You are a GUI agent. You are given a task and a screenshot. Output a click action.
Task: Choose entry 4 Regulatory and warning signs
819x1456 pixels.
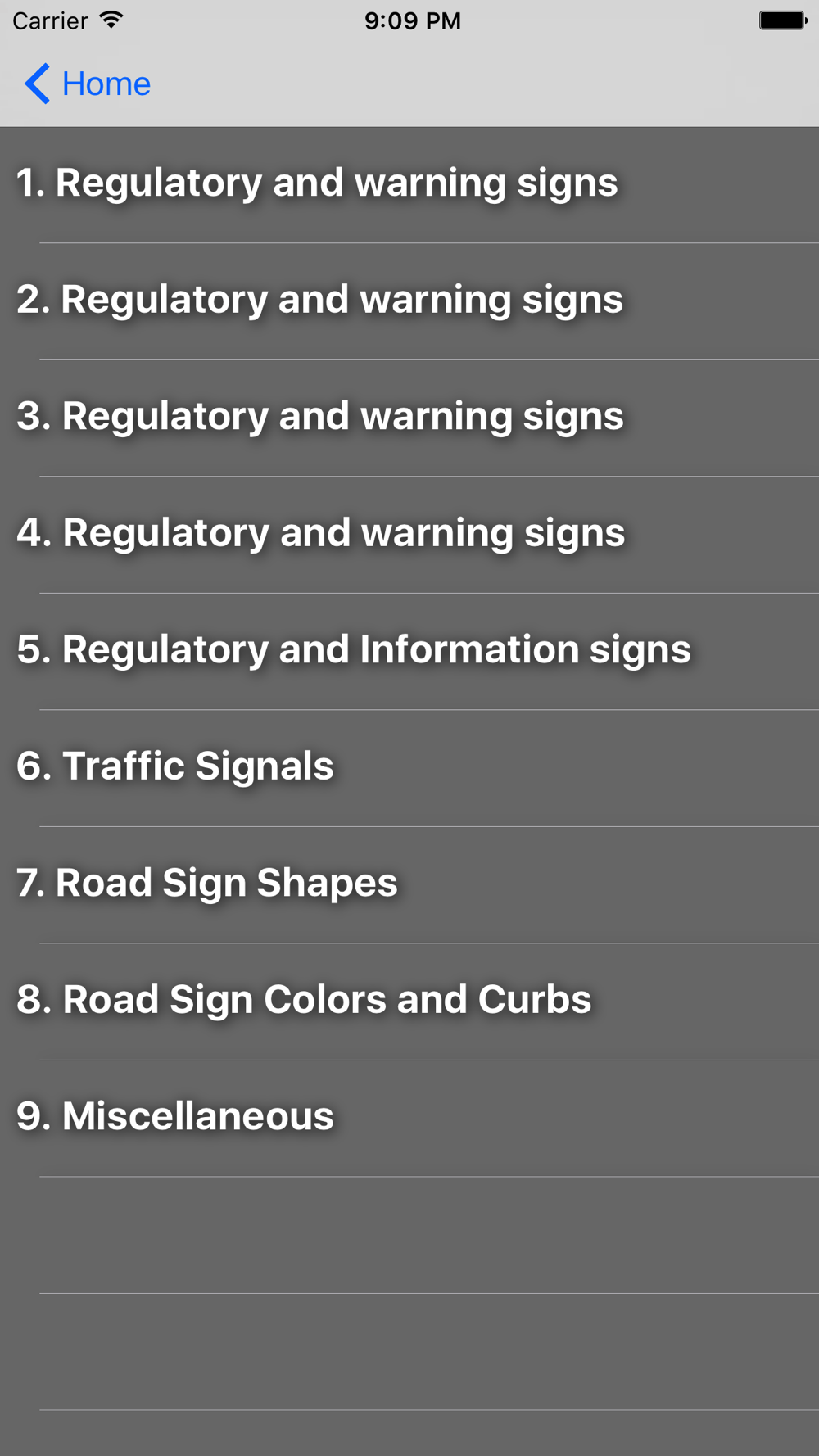321,533
